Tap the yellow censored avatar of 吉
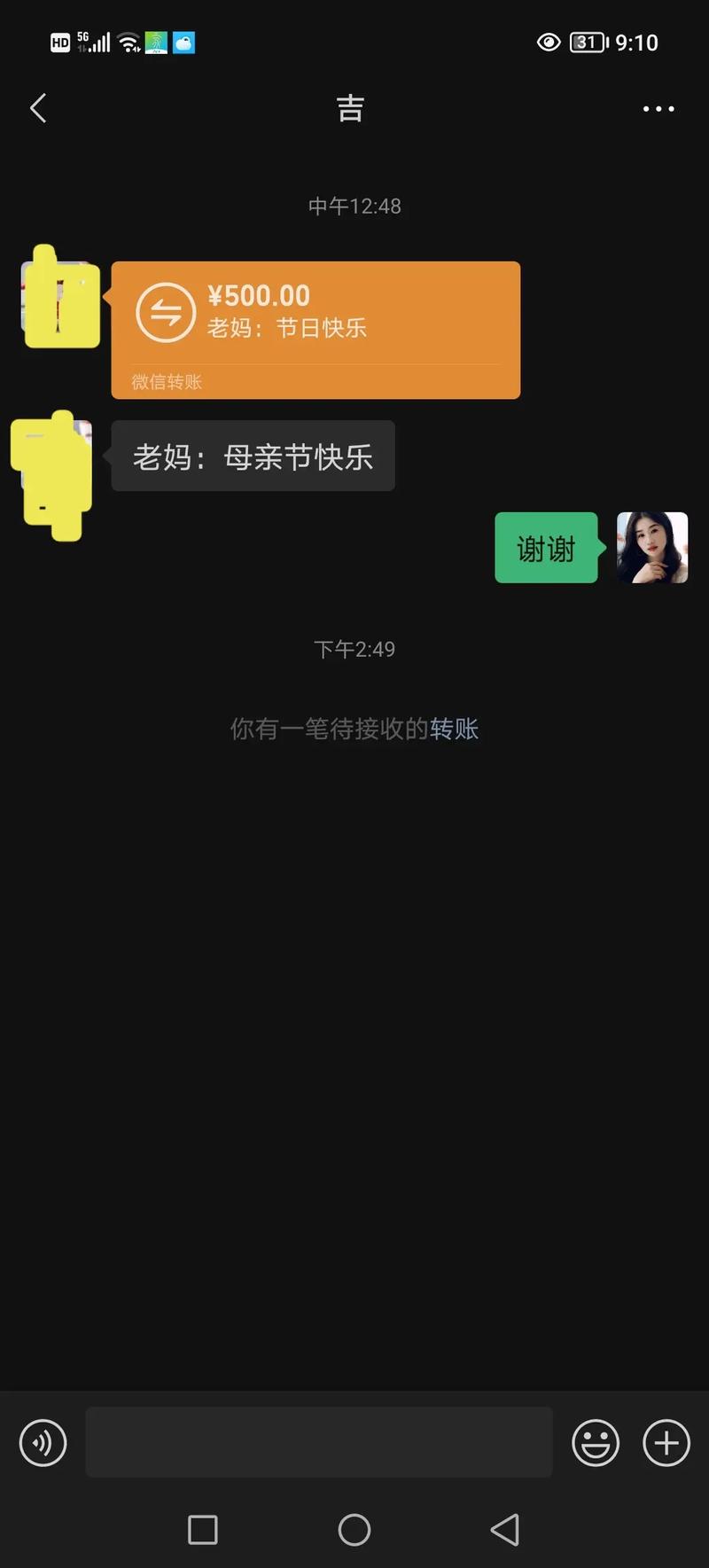This screenshot has width=709, height=1568. (x=58, y=299)
